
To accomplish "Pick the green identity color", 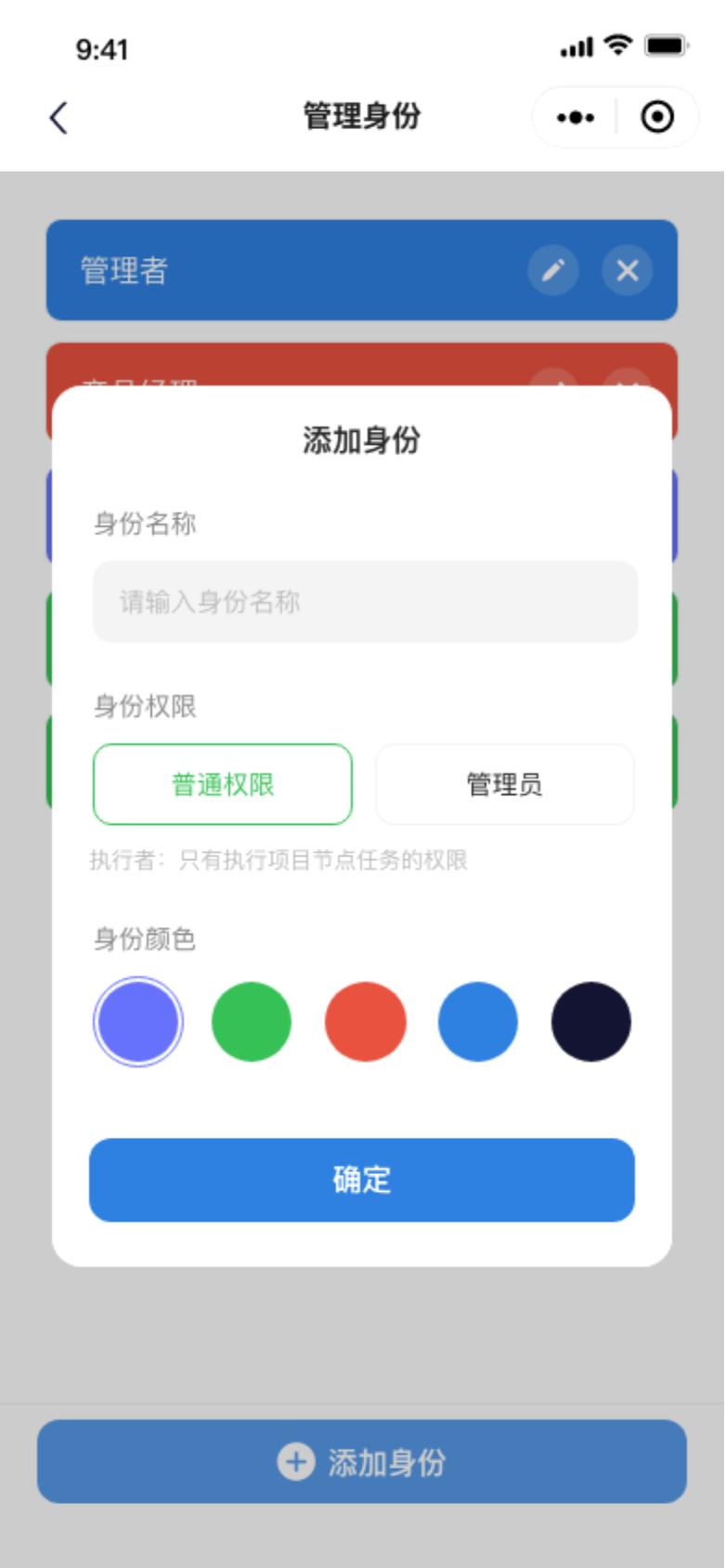I will coord(252,1022).
